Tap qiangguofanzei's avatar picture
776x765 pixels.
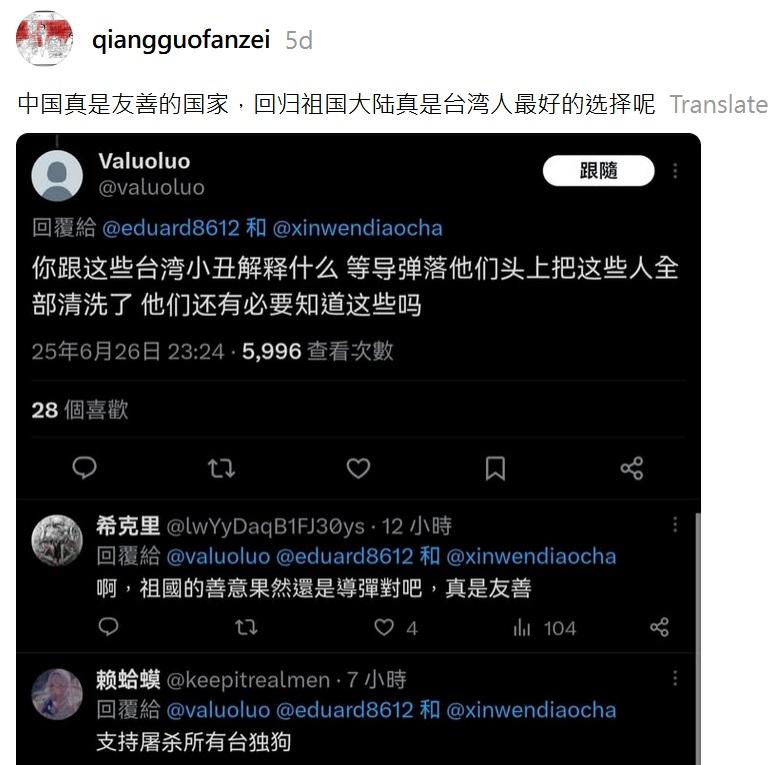pos(44,39)
